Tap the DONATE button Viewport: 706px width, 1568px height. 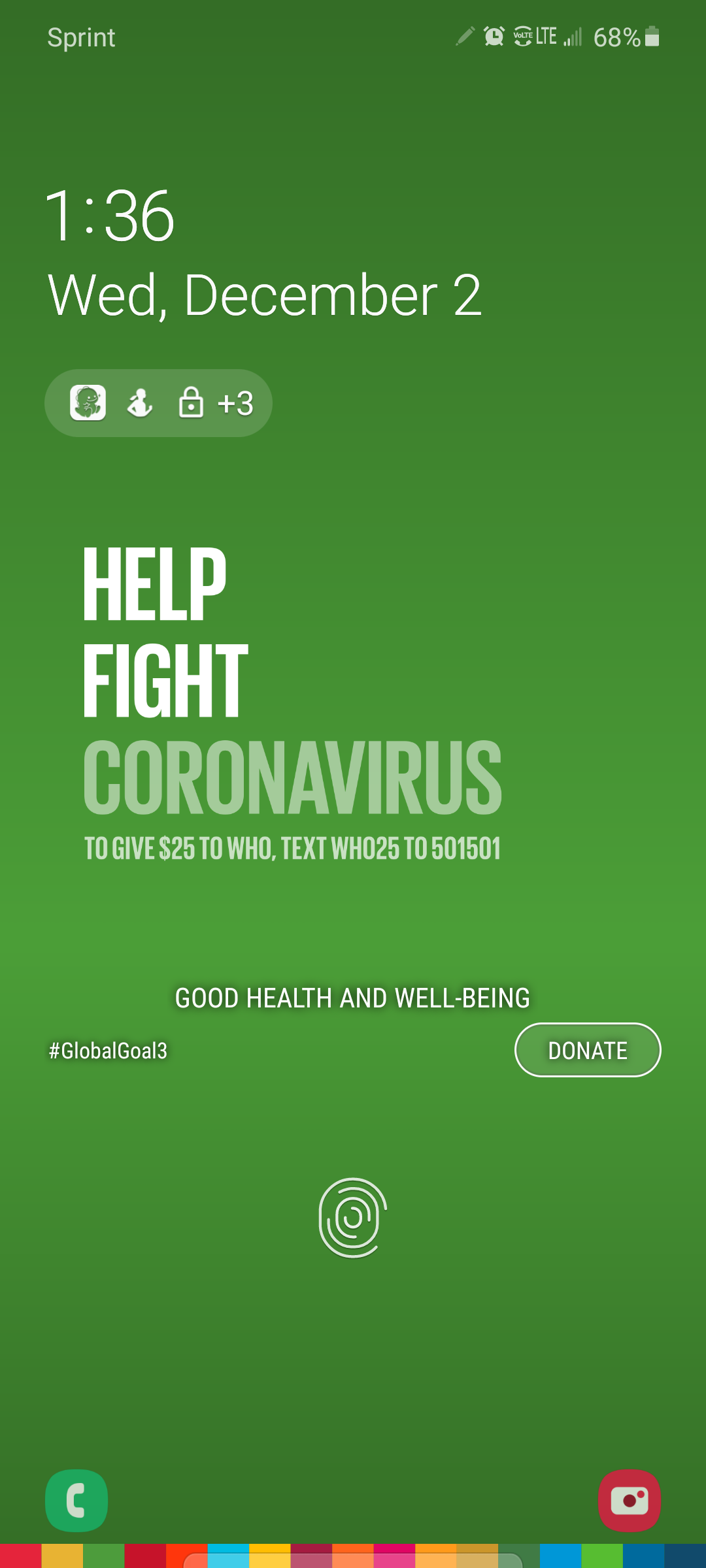click(x=588, y=1050)
